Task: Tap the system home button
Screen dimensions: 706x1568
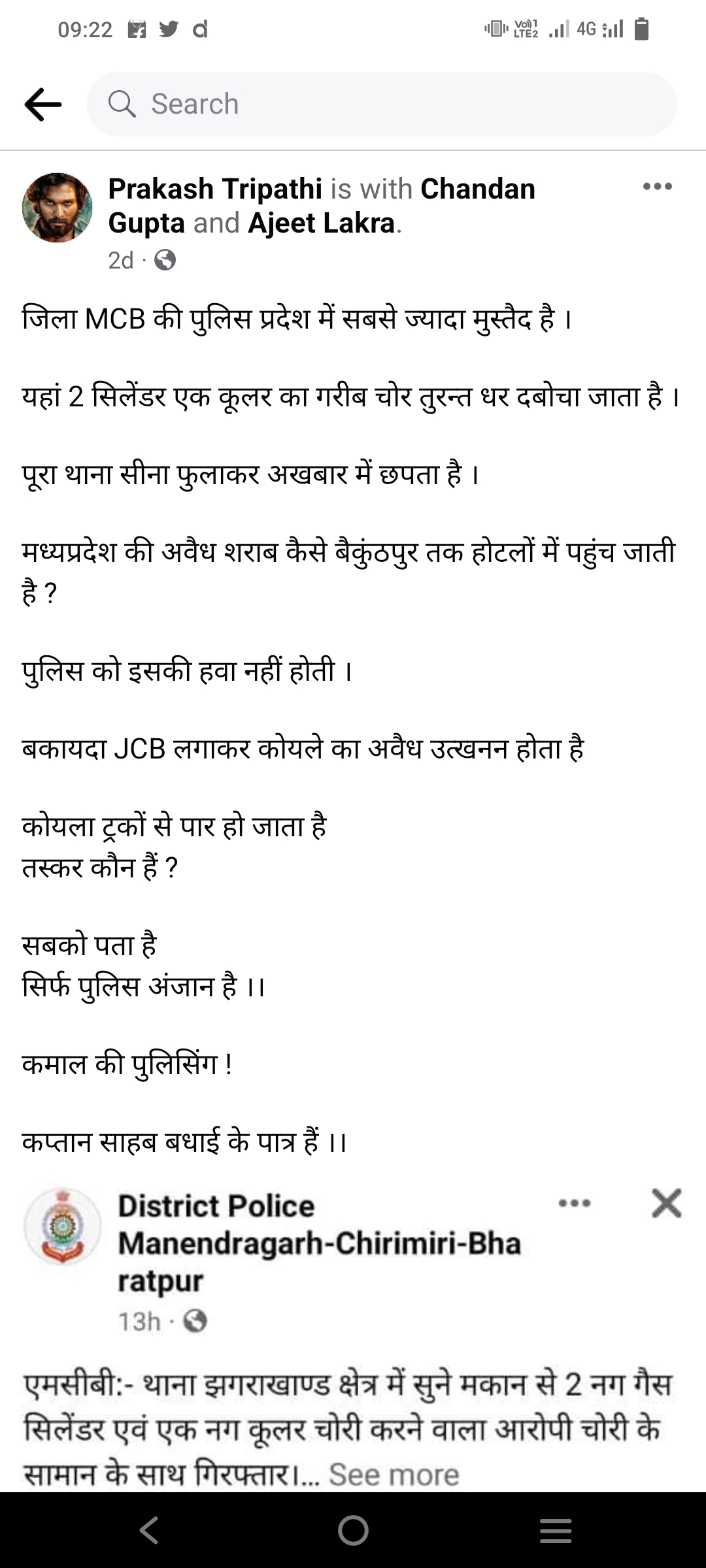Action: coord(353,1530)
